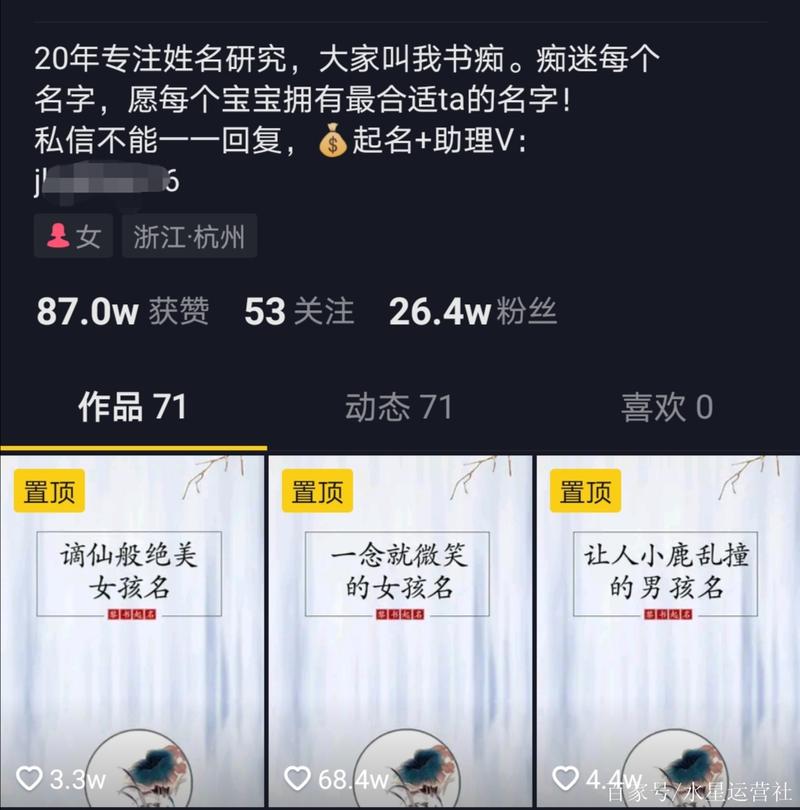Open the pinned video 让人小鹿乱撞的男孩名
The height and width of the screenshot is (810, 800).
(668, 630)
